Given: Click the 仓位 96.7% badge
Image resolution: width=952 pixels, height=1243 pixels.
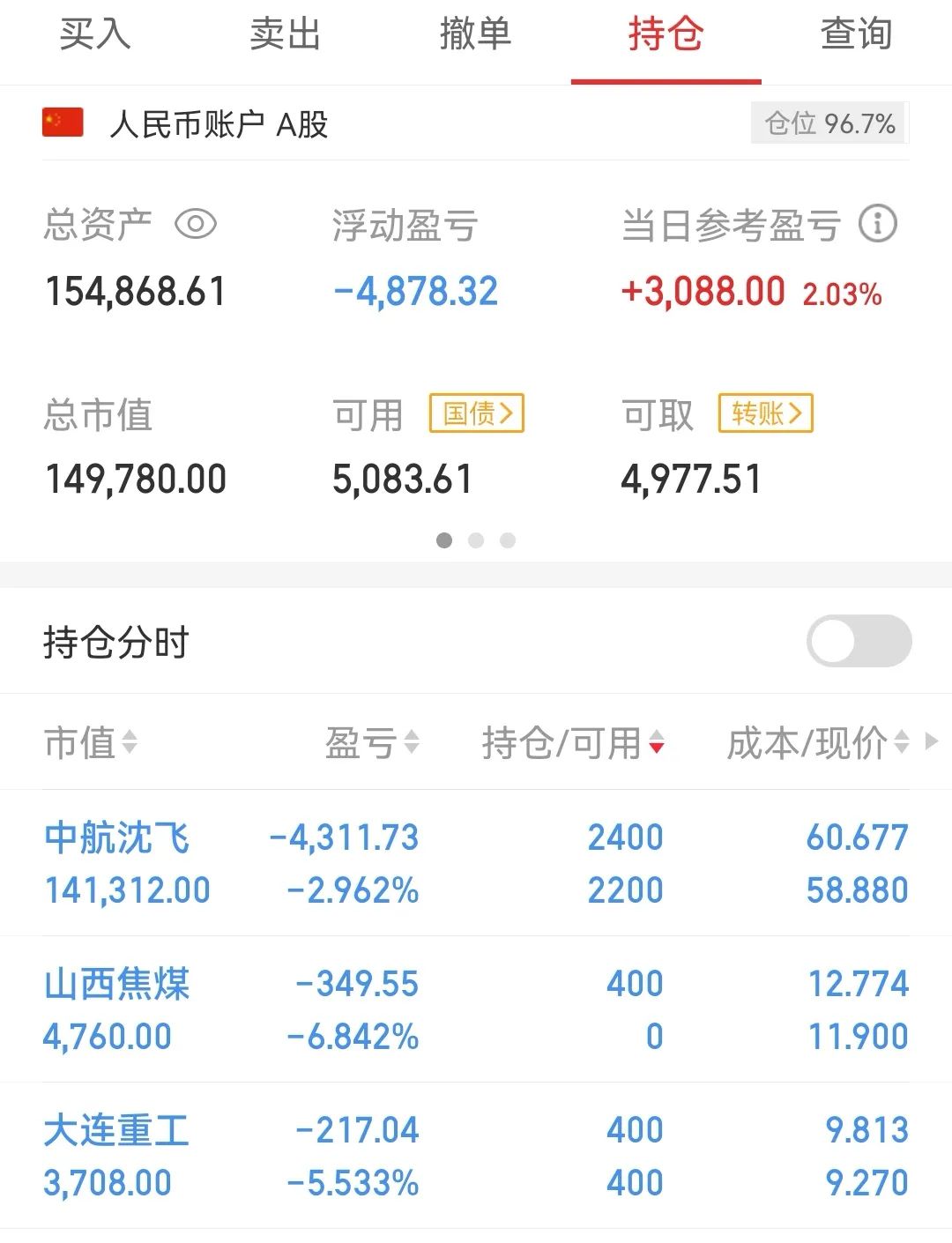Looking at the screenshot, I should pyautogui.click(x=827, y=123).
